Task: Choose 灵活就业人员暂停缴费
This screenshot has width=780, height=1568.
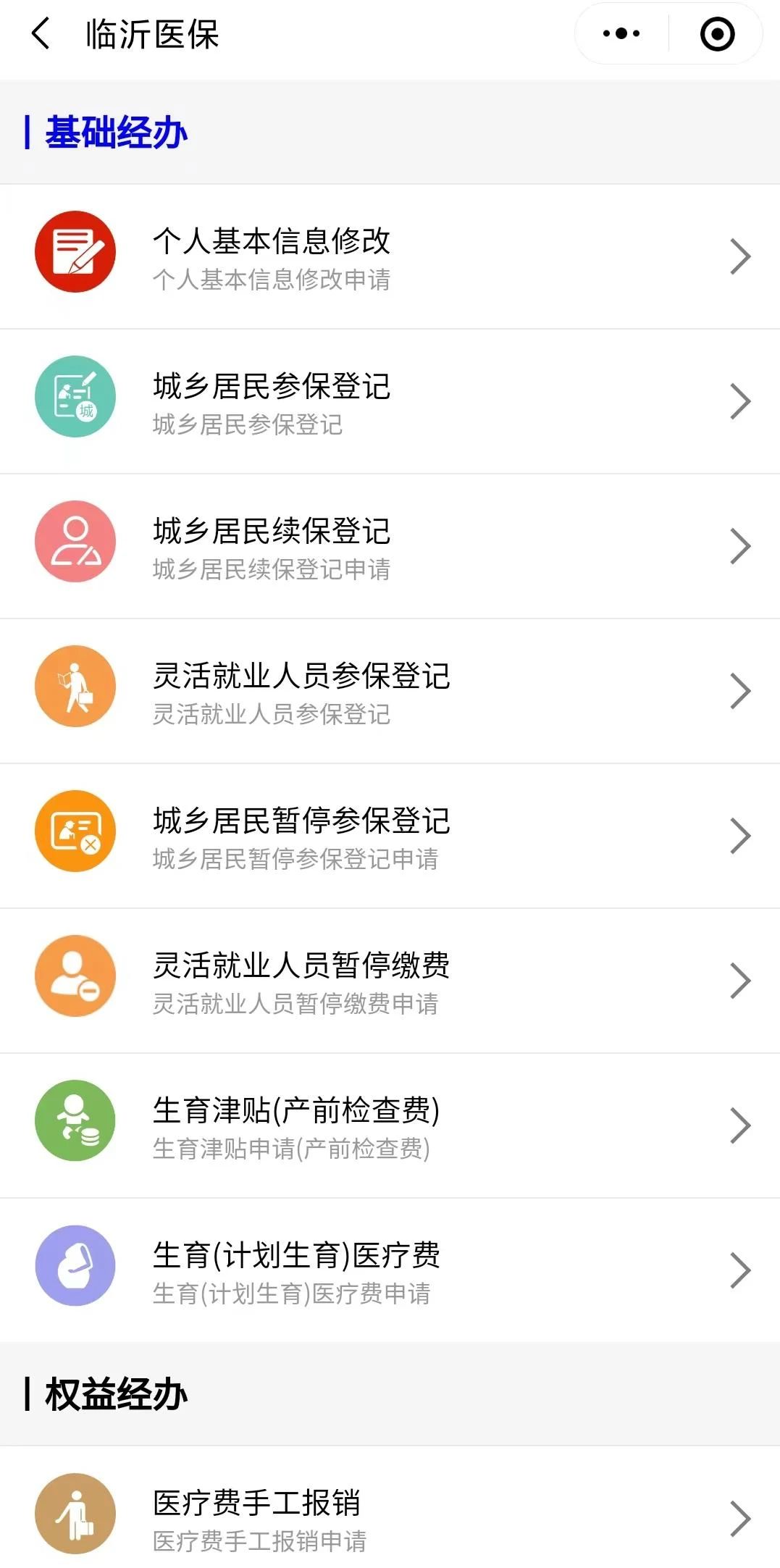Action: point(390,981)
